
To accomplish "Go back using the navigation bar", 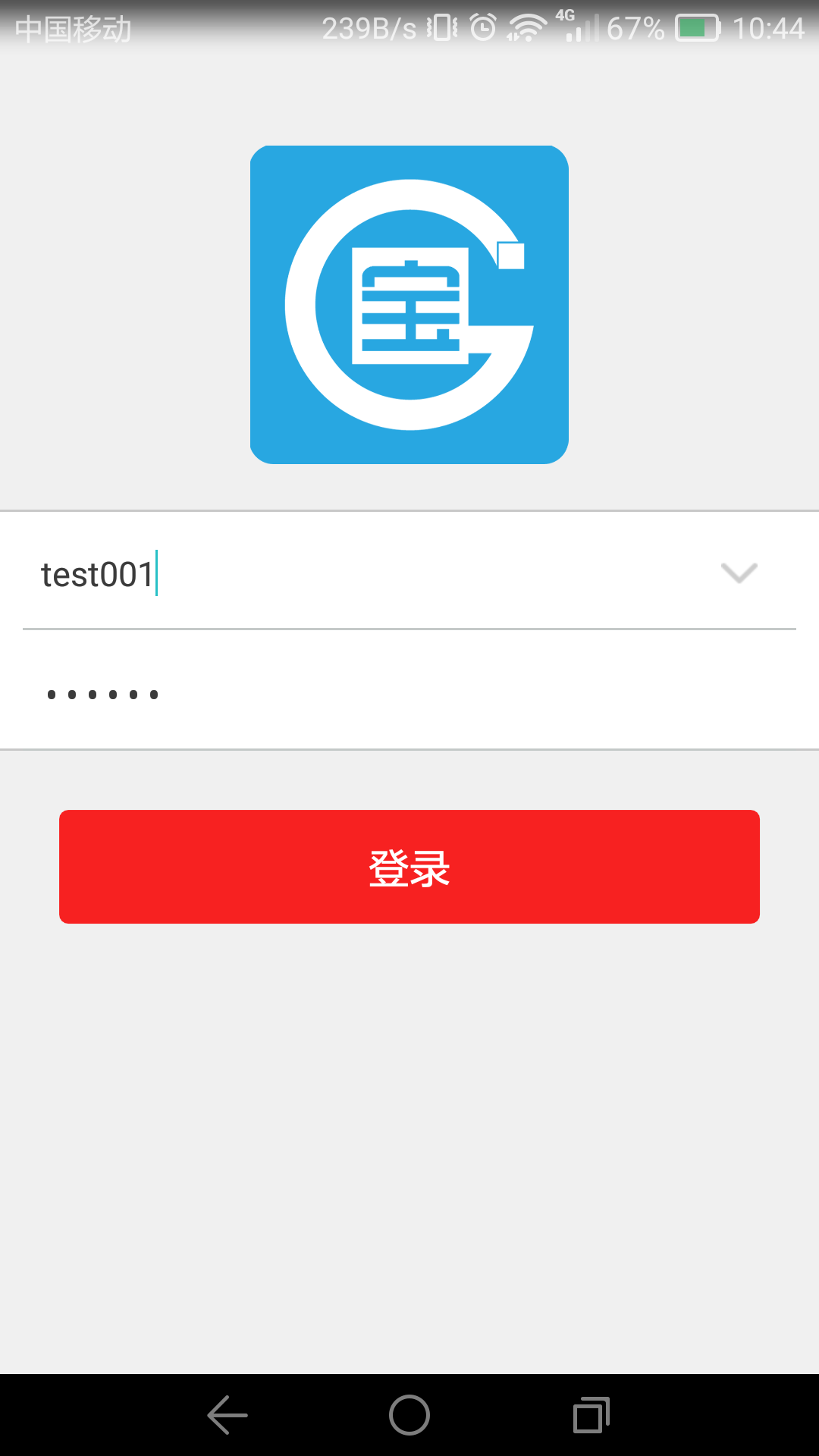I will 227,1415.
